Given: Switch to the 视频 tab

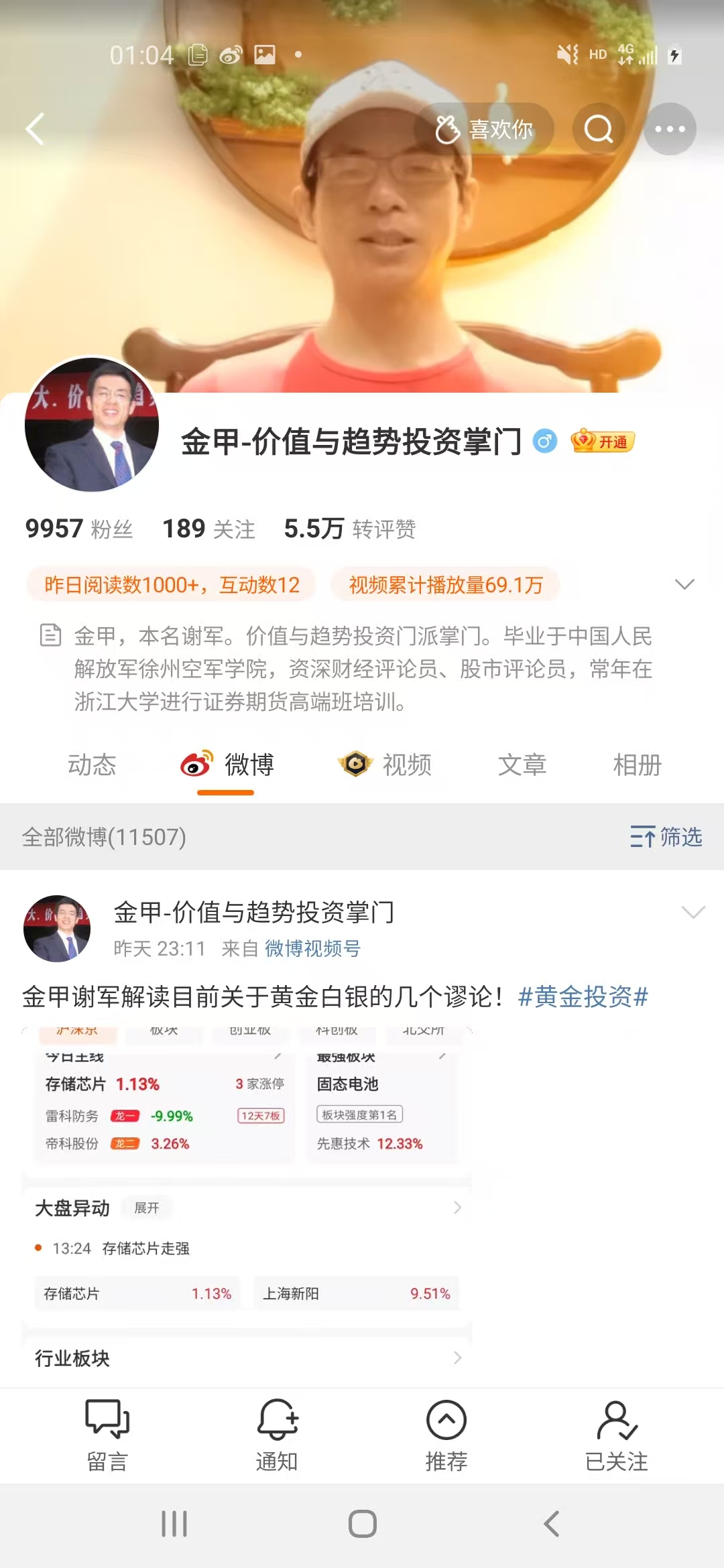Looking at the screenshot, I should pos(385,765).
